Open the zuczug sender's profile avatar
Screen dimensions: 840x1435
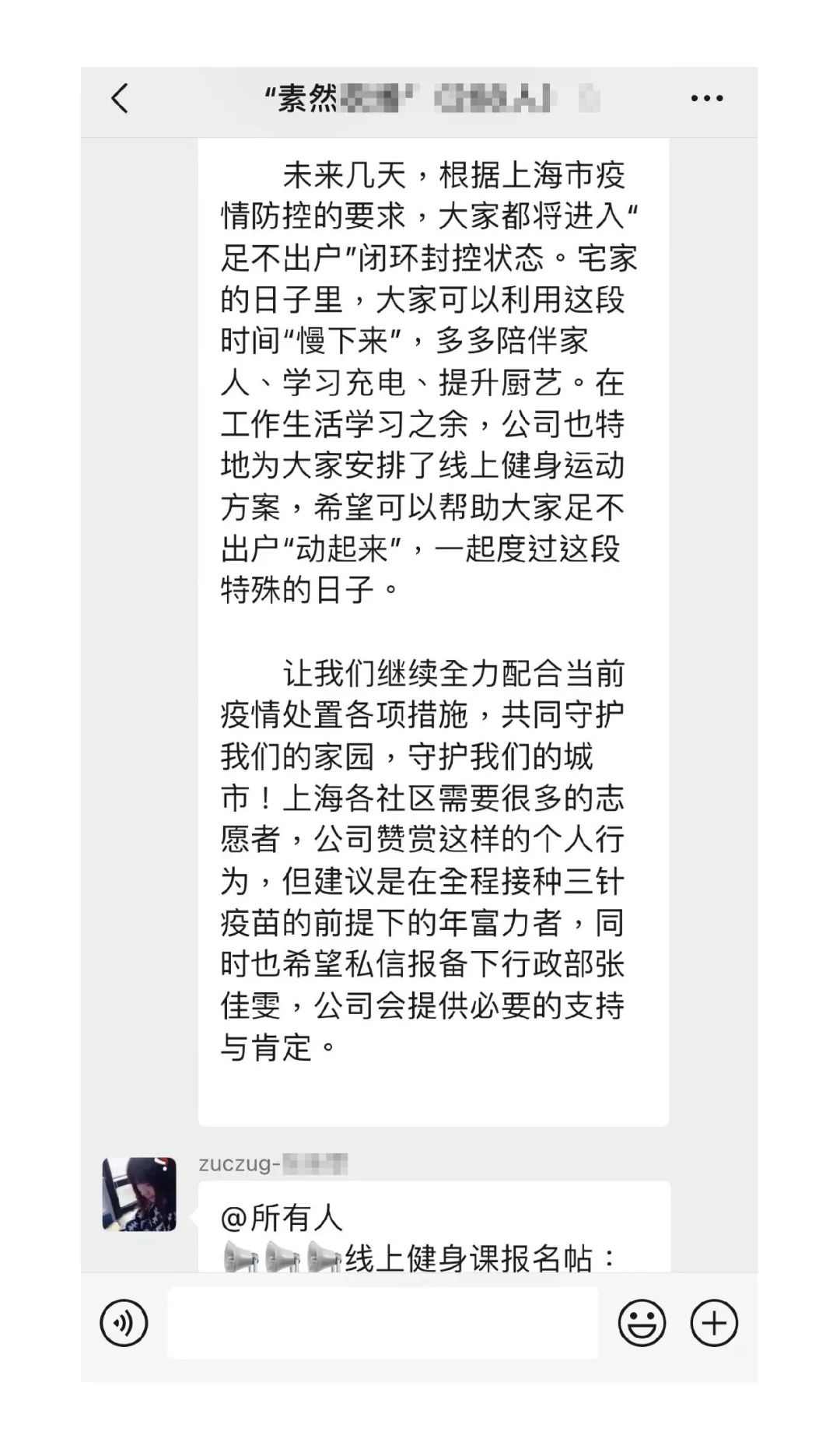click(139, 1194)
